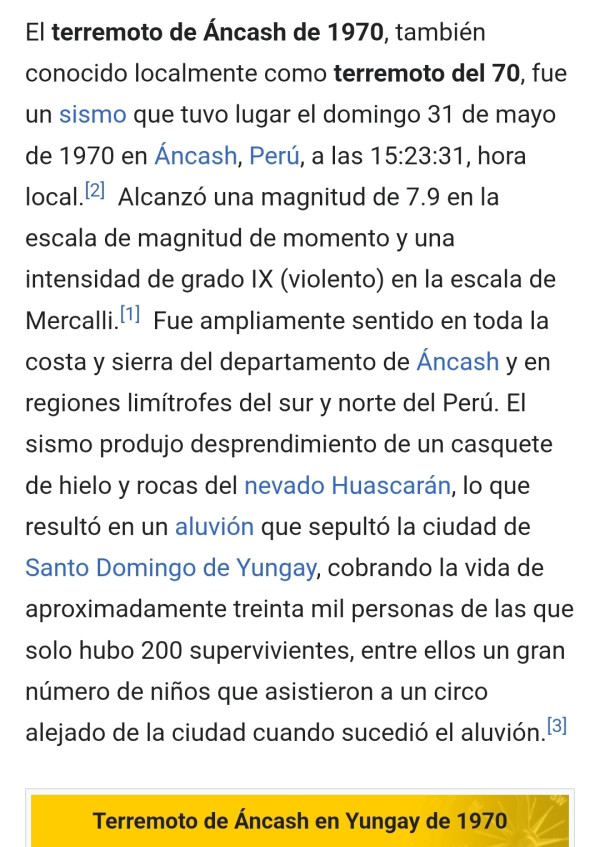Open the sismo link
Image resolution: width=600 pixels, height=847 pixels.
(93, 115)
